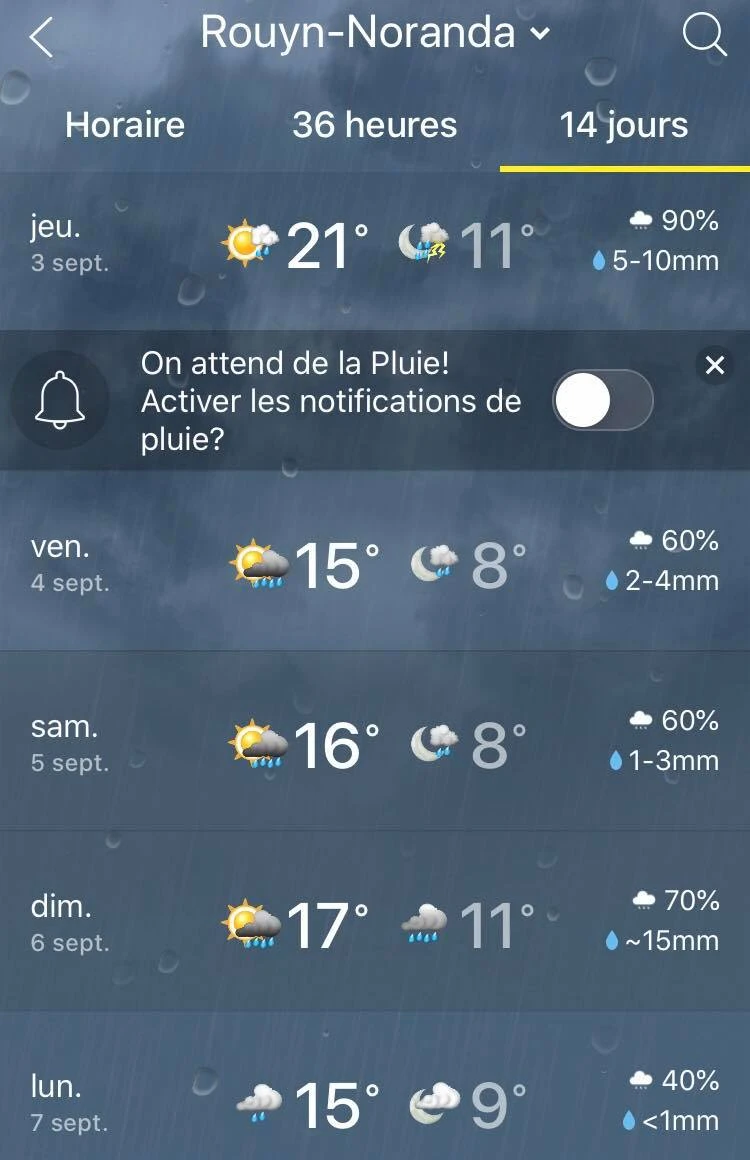This screenshot has height=1160, width=750.
Task: Go back using the arrow icon
Action: (x=41, y=37)
